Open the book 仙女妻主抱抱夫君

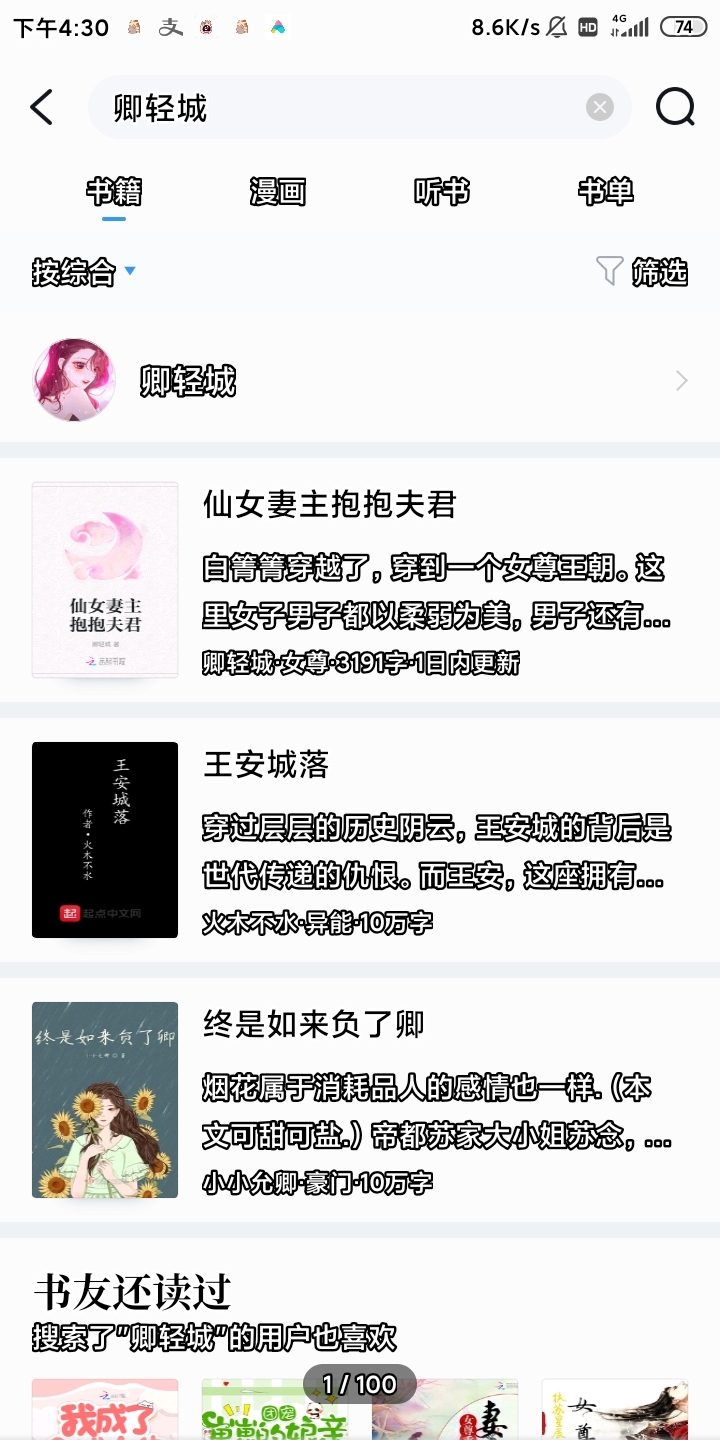tap(360, 580)
